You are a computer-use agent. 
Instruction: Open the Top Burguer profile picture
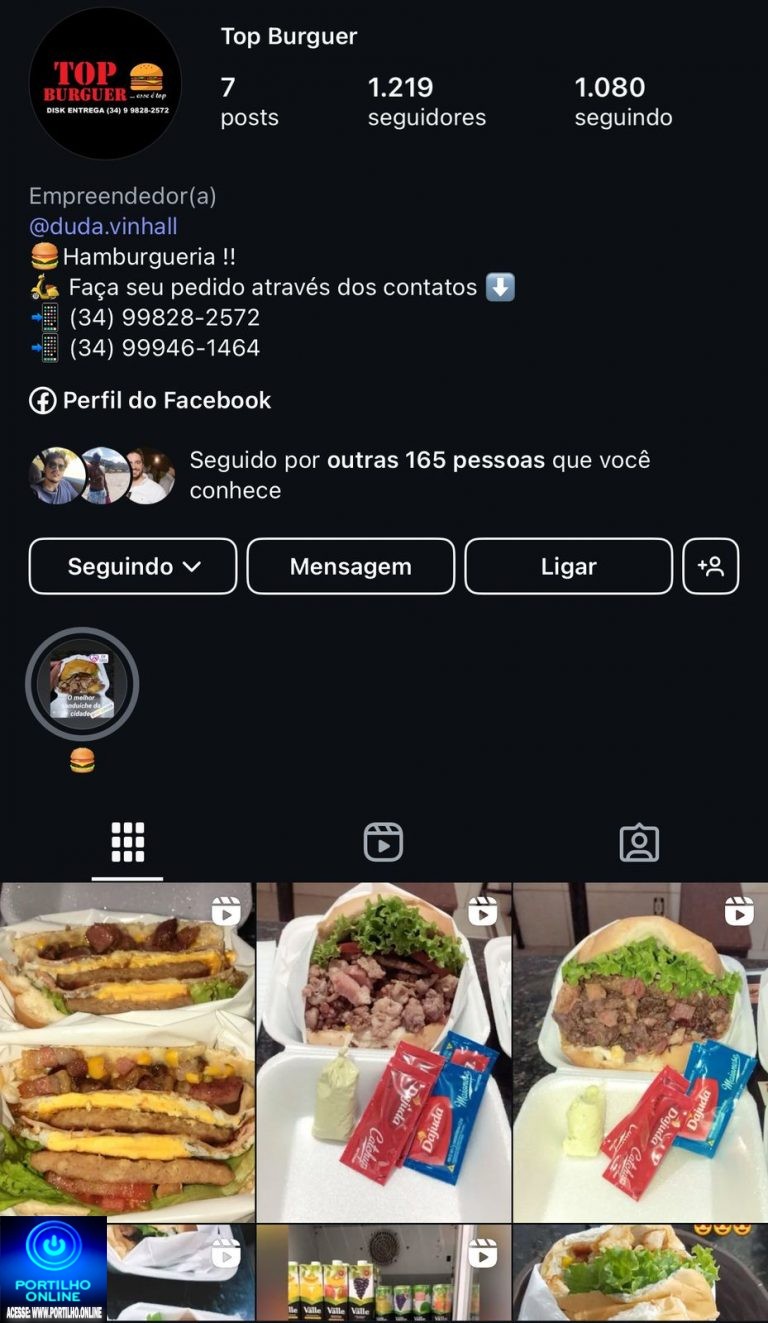105,84
